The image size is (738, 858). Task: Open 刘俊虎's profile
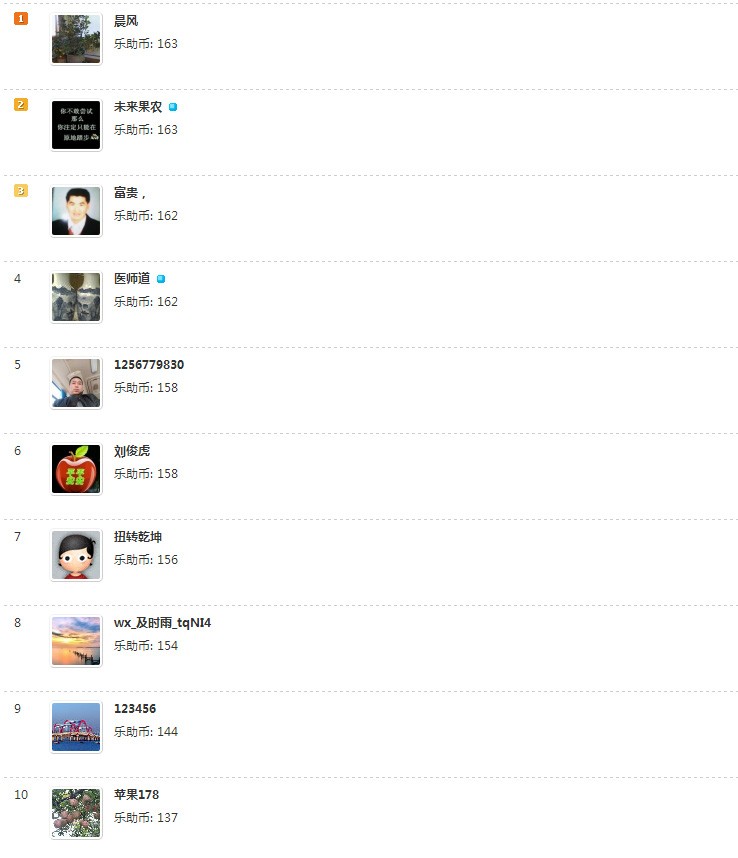coord(132,451)
